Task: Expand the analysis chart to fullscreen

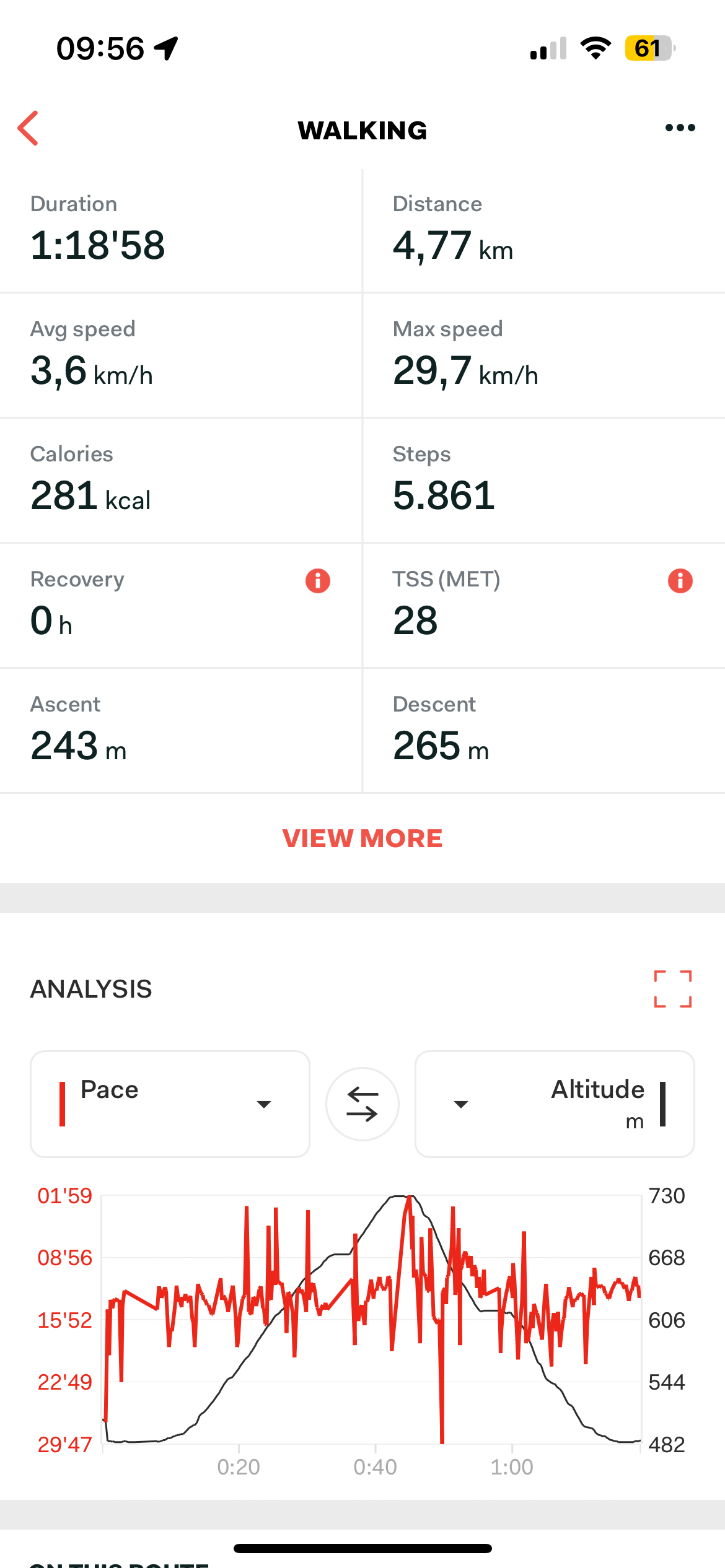Action: pos(673,989)
